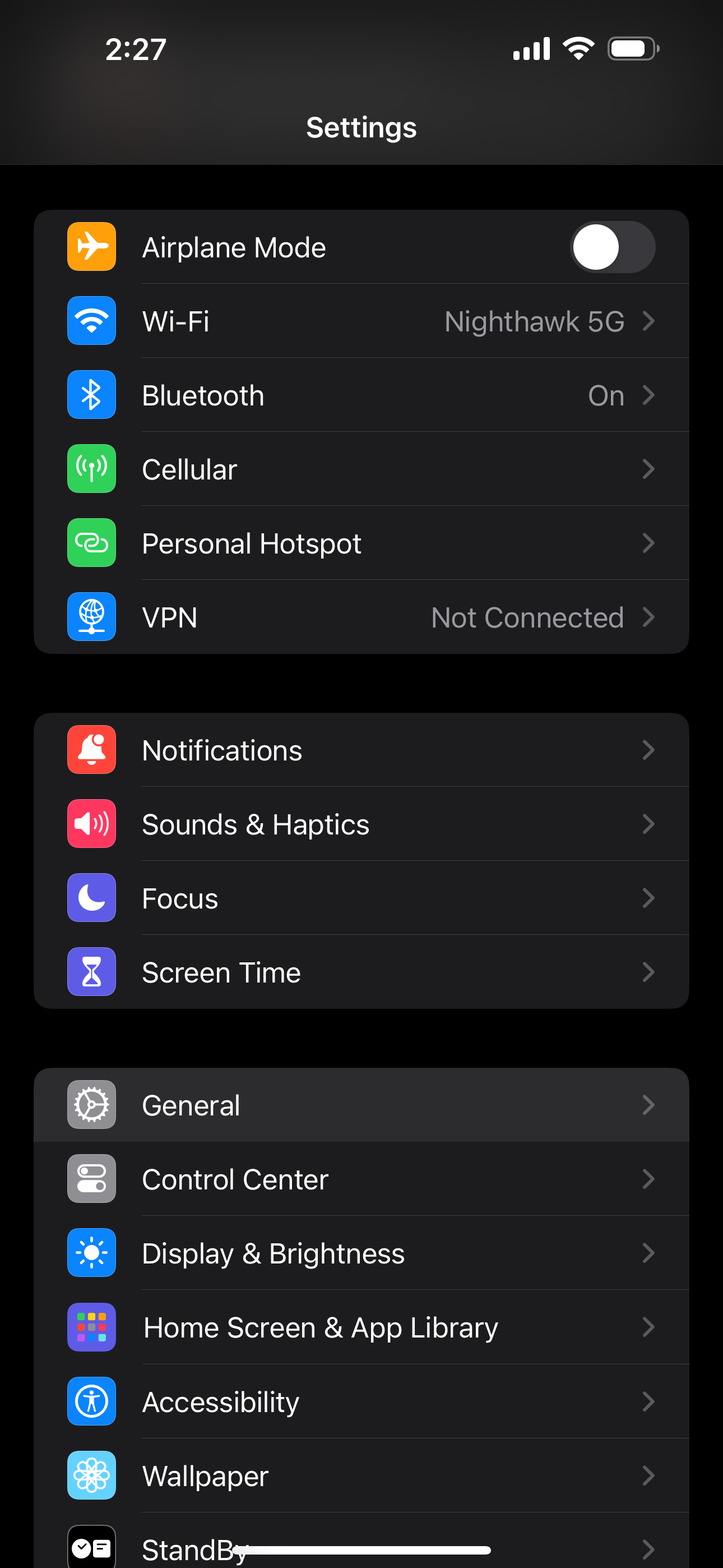Open Bluetooth details via its chevron
This screenshot has width=723, height=1568.
[649, 394]
